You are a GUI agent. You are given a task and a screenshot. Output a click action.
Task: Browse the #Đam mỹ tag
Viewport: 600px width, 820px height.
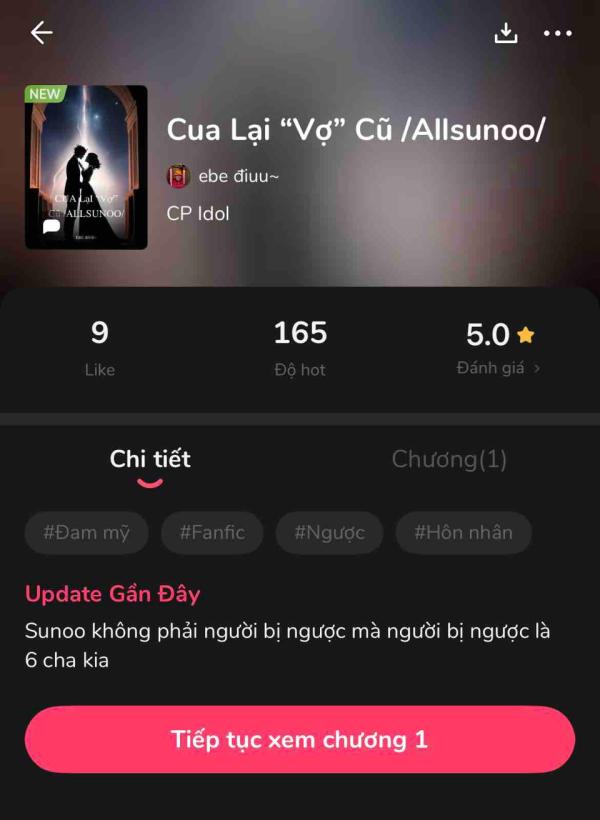86,533
